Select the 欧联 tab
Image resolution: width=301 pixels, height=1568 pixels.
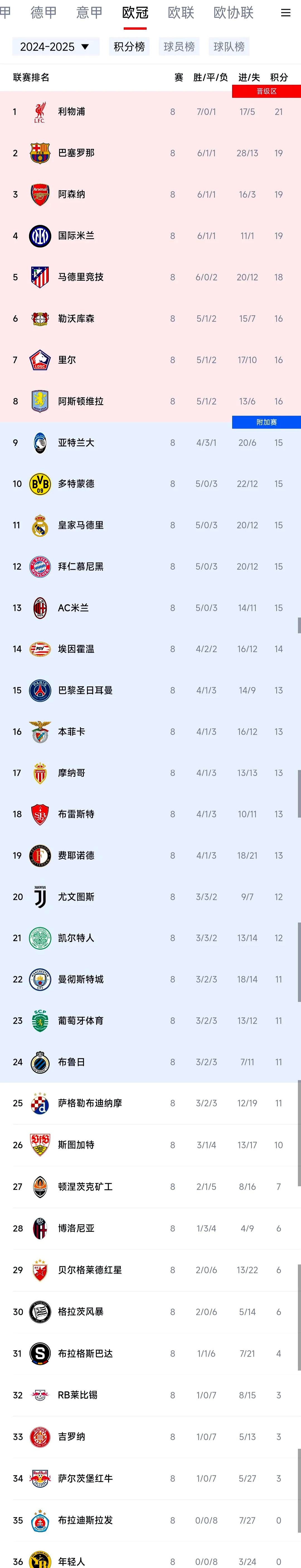click(x=181, y=13)
